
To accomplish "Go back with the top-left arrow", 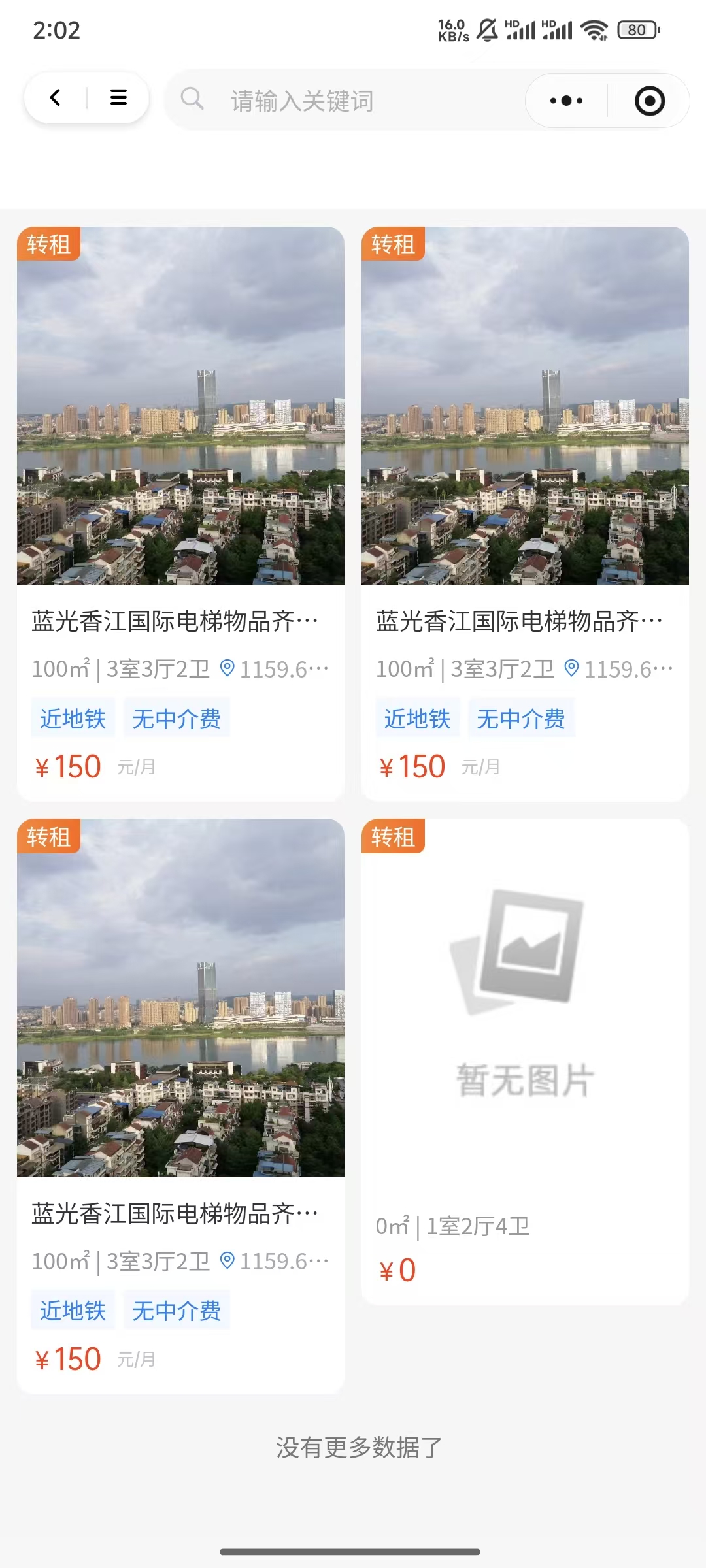I will point(56,98).
